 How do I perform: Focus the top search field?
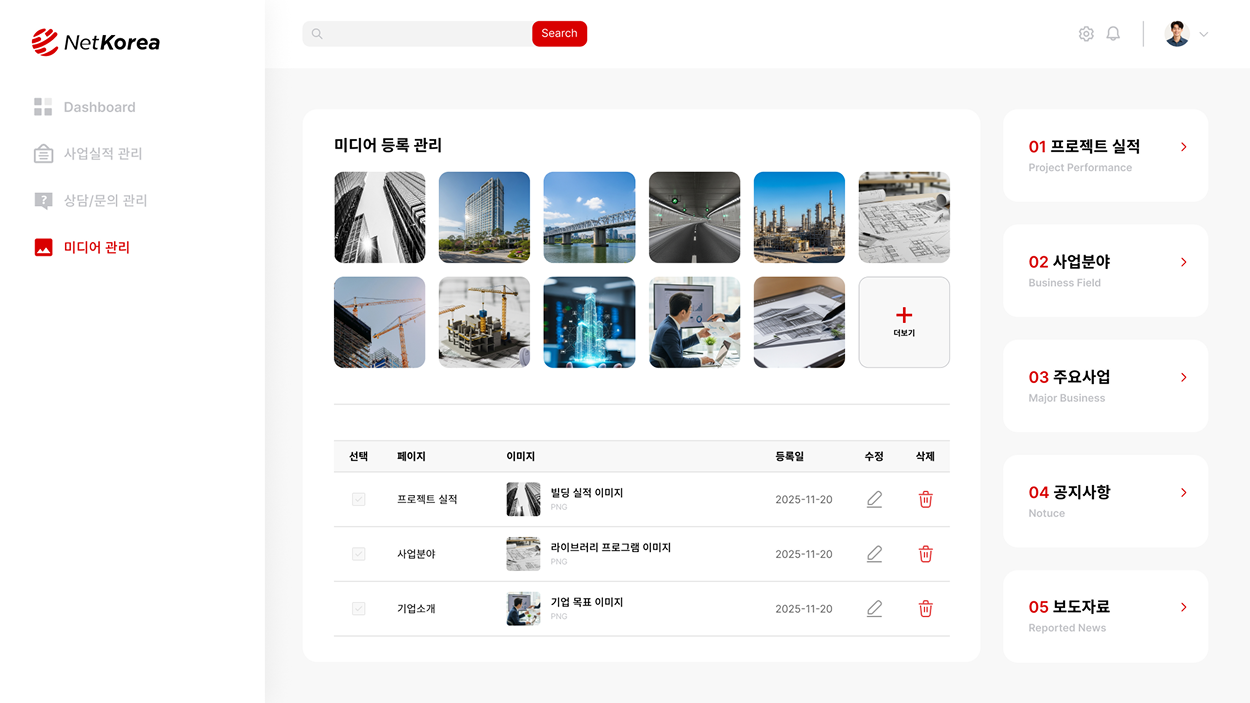[417, 33]
